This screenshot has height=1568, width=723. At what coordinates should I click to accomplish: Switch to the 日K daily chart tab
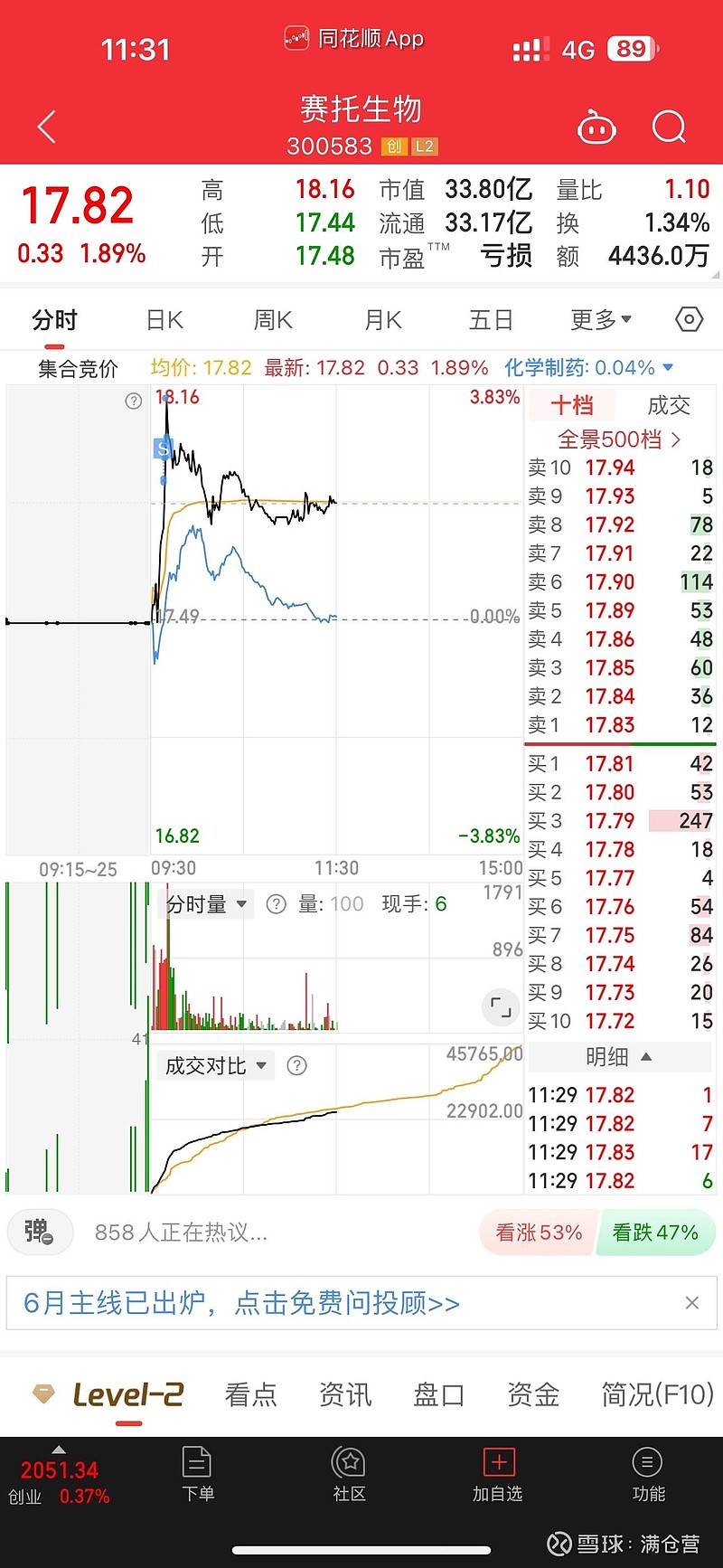(163, 319)
